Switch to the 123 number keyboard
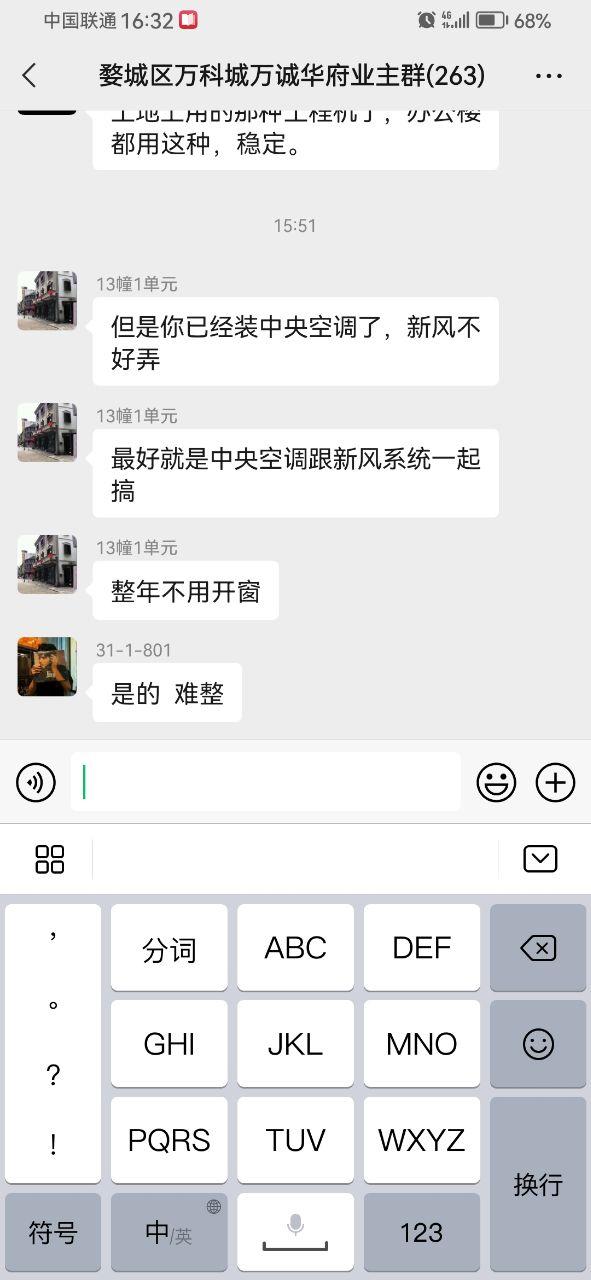Image resolution: width=591 pixels, height=1280 pixels. (422, 1232)
